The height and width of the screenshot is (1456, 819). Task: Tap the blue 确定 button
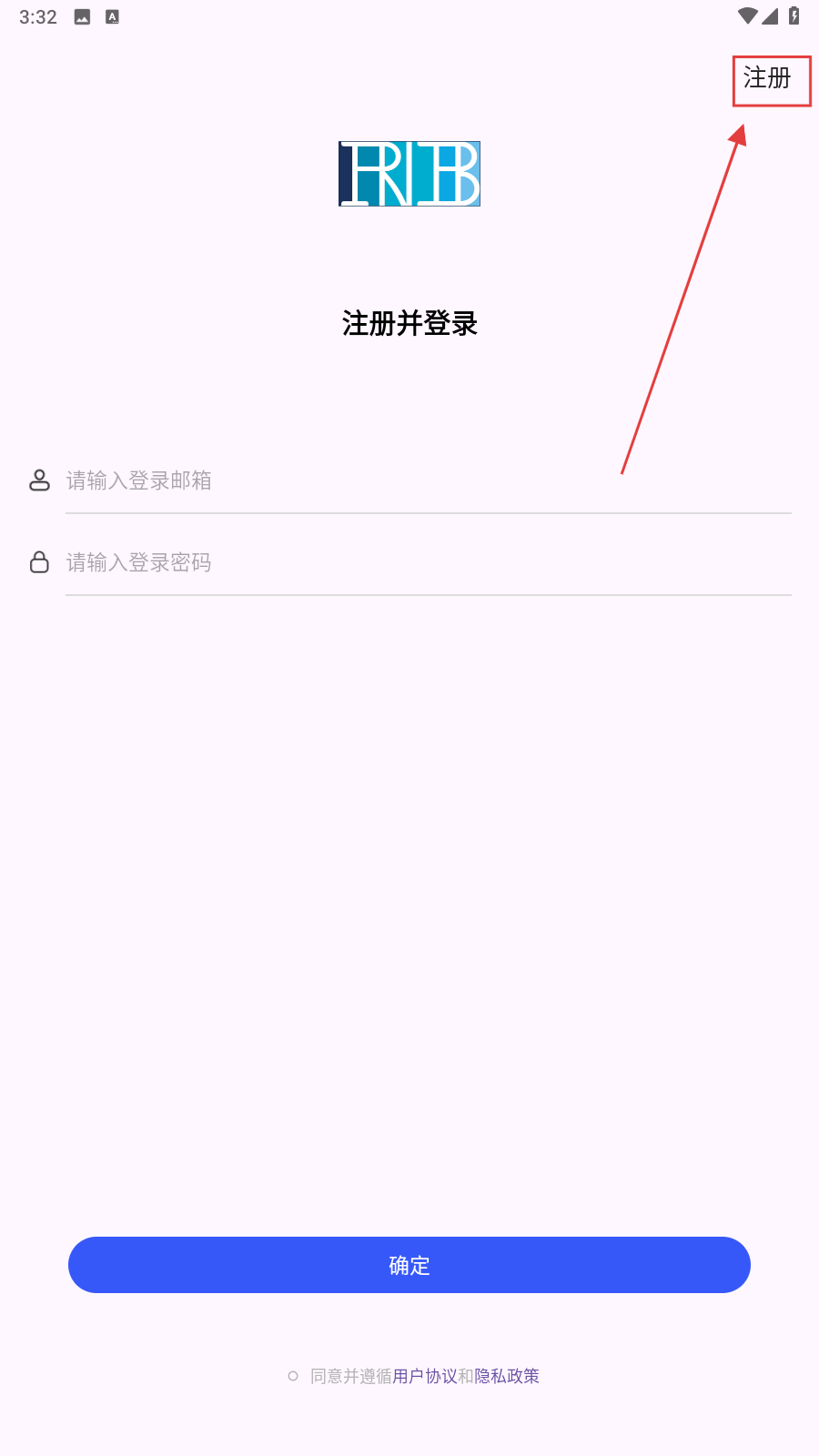click(409, 1265)
